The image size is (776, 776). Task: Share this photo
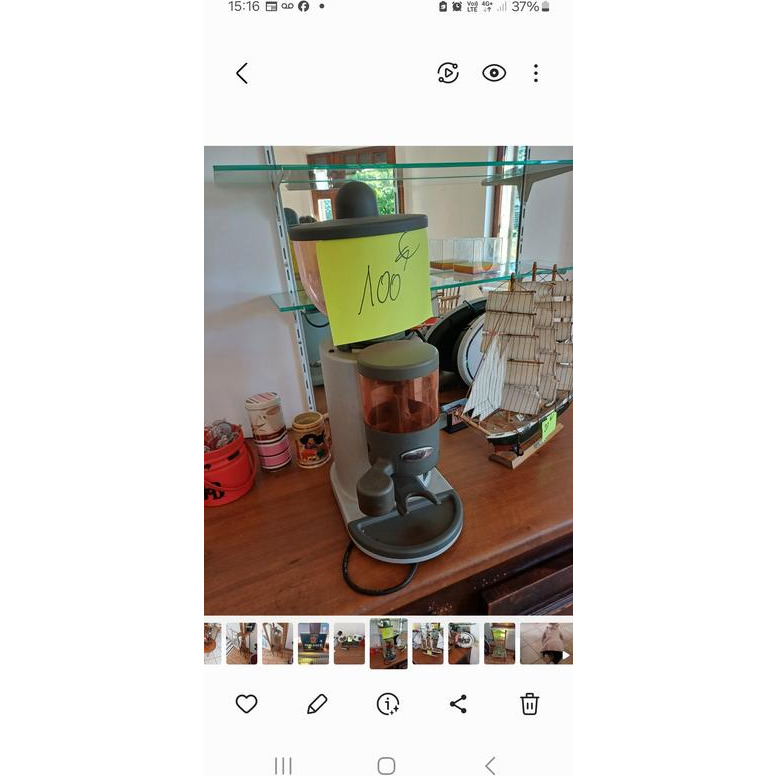458,704
